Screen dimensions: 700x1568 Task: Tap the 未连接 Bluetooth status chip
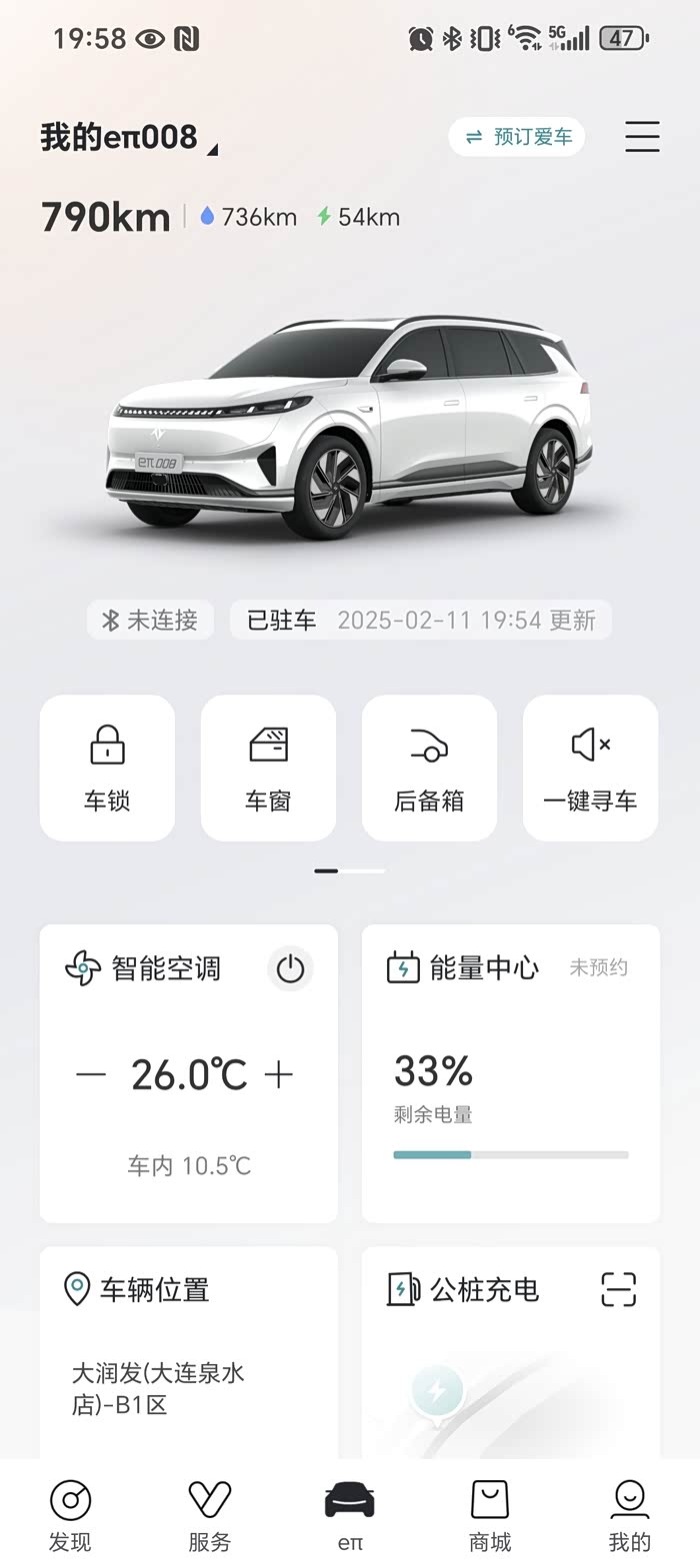click(150, 621)
